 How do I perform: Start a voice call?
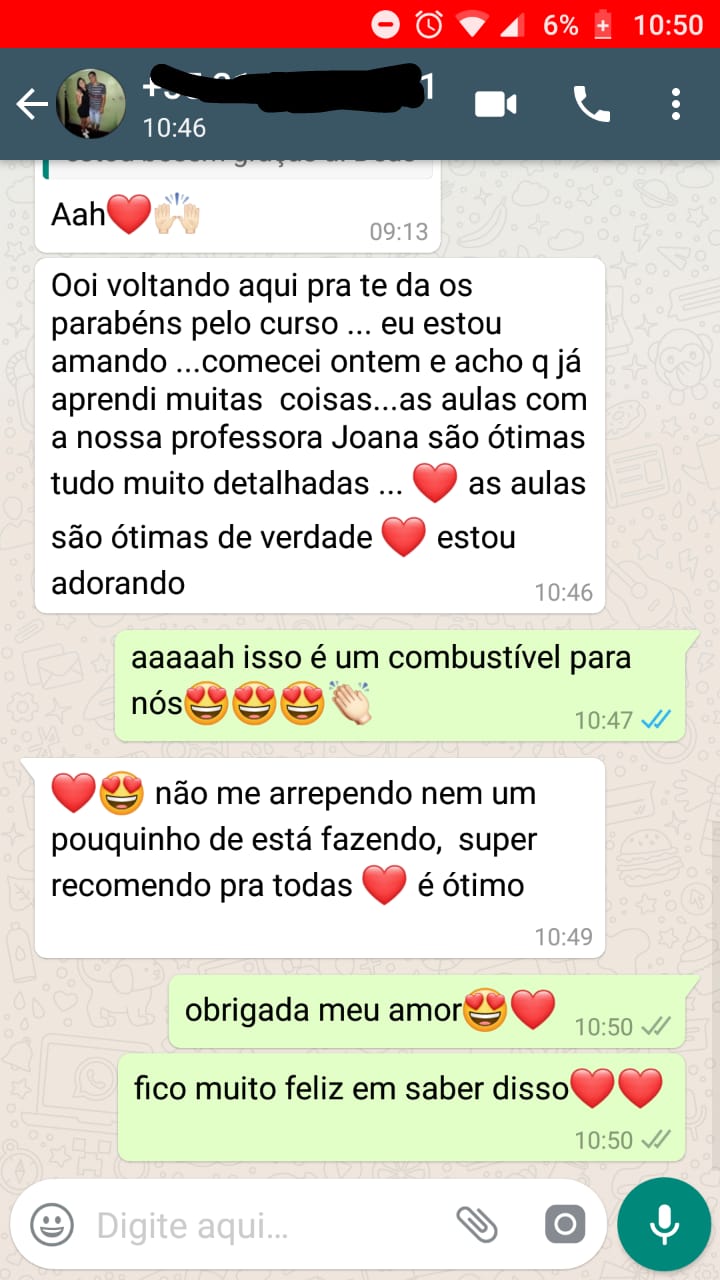(591, 104)
